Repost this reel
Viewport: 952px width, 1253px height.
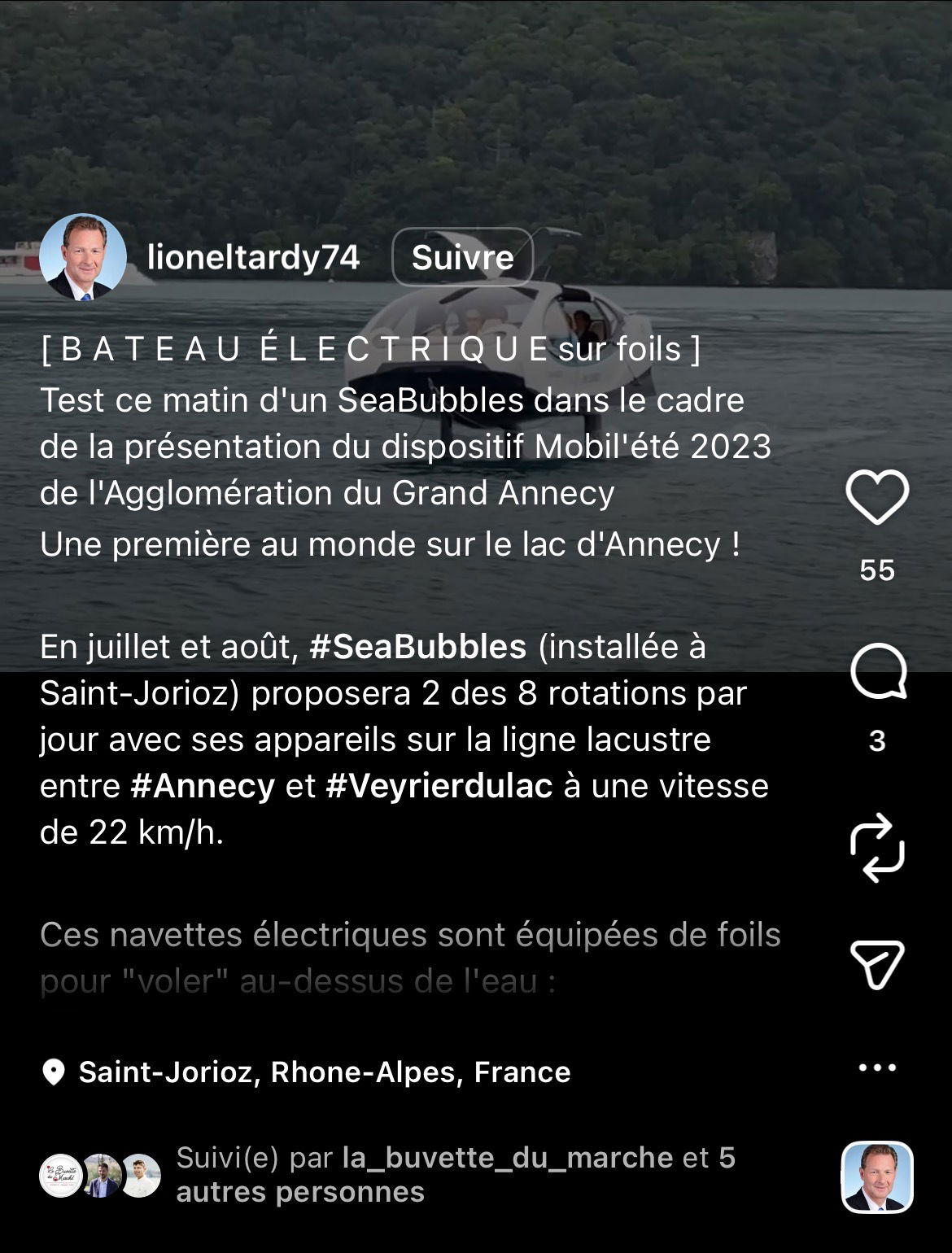pyautogui.click(x=877, y=847)
